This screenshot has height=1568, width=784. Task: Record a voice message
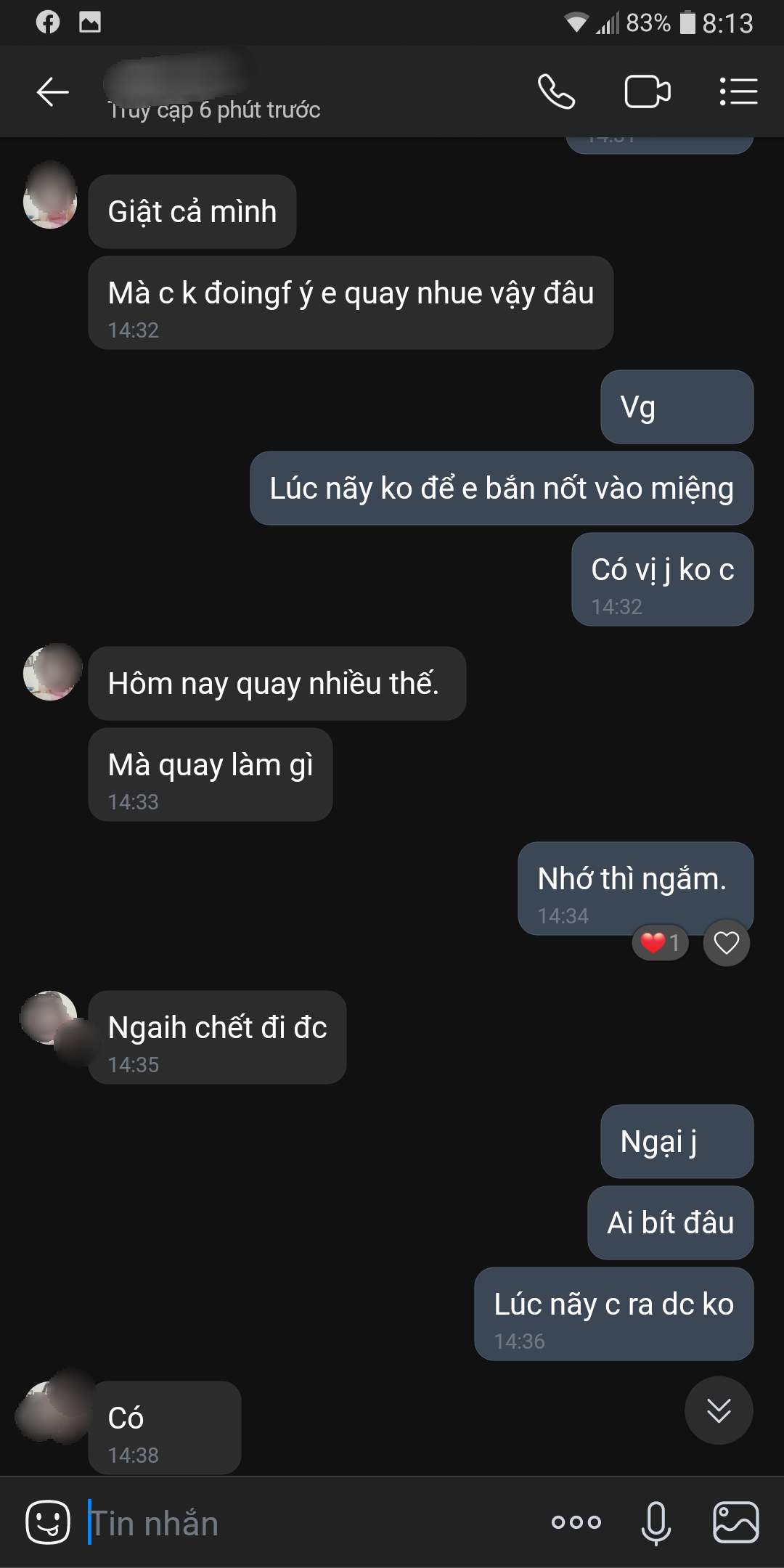656,1522
